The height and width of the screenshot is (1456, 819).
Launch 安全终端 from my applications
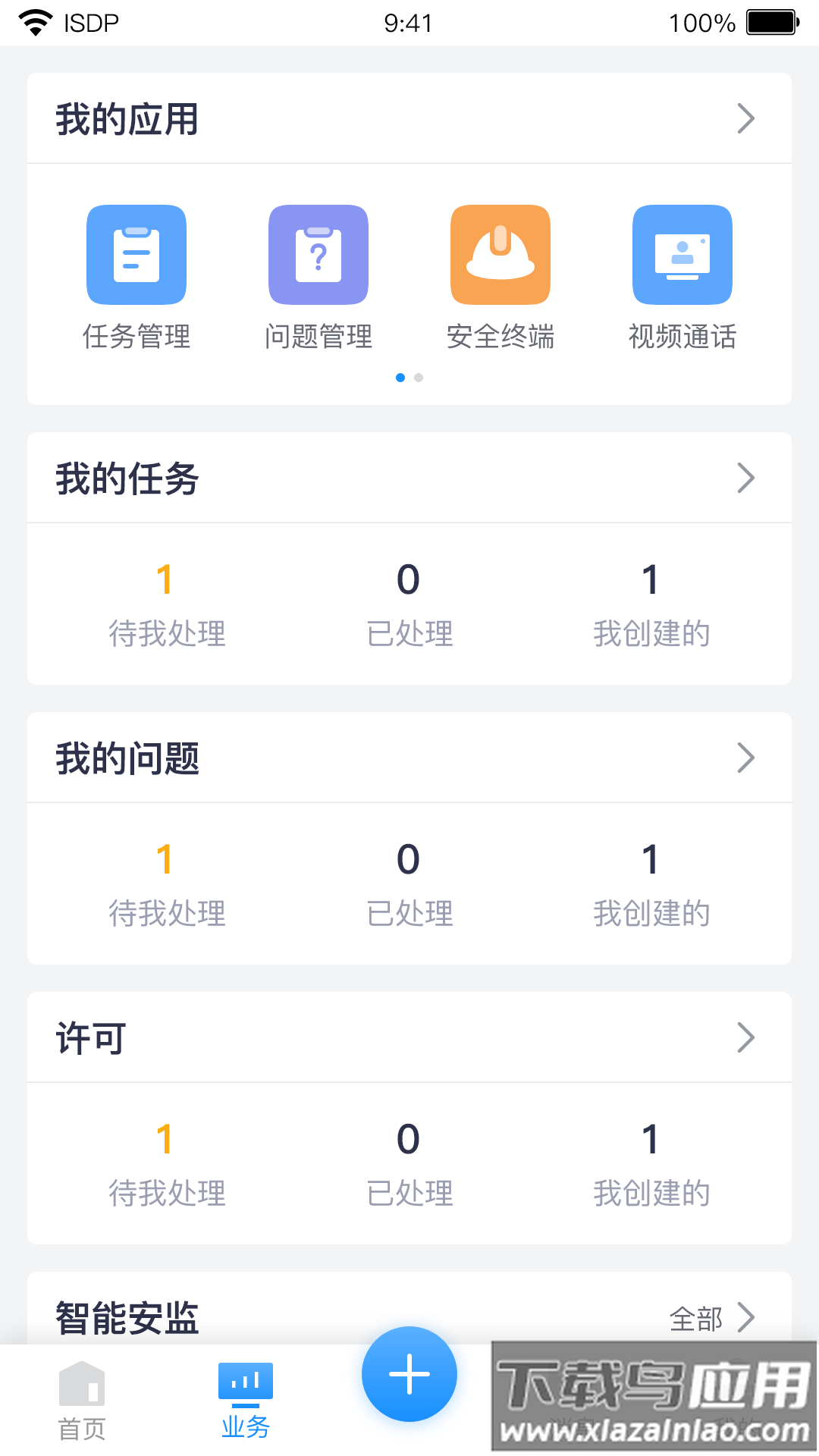pyautogui.click(x=500, y=255)
